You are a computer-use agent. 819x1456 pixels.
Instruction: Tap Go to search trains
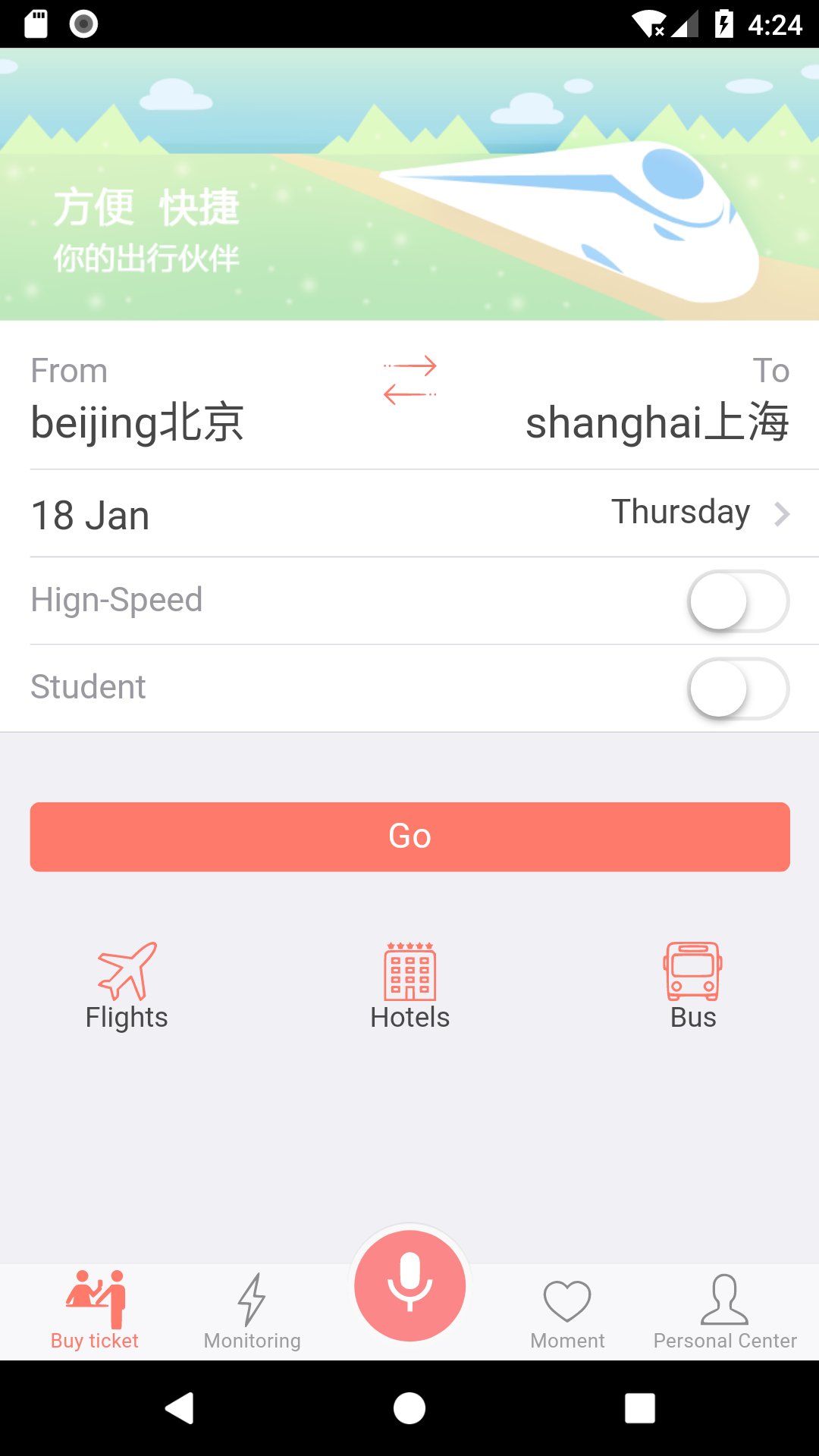pyautogui.click(x=409, y=836)
